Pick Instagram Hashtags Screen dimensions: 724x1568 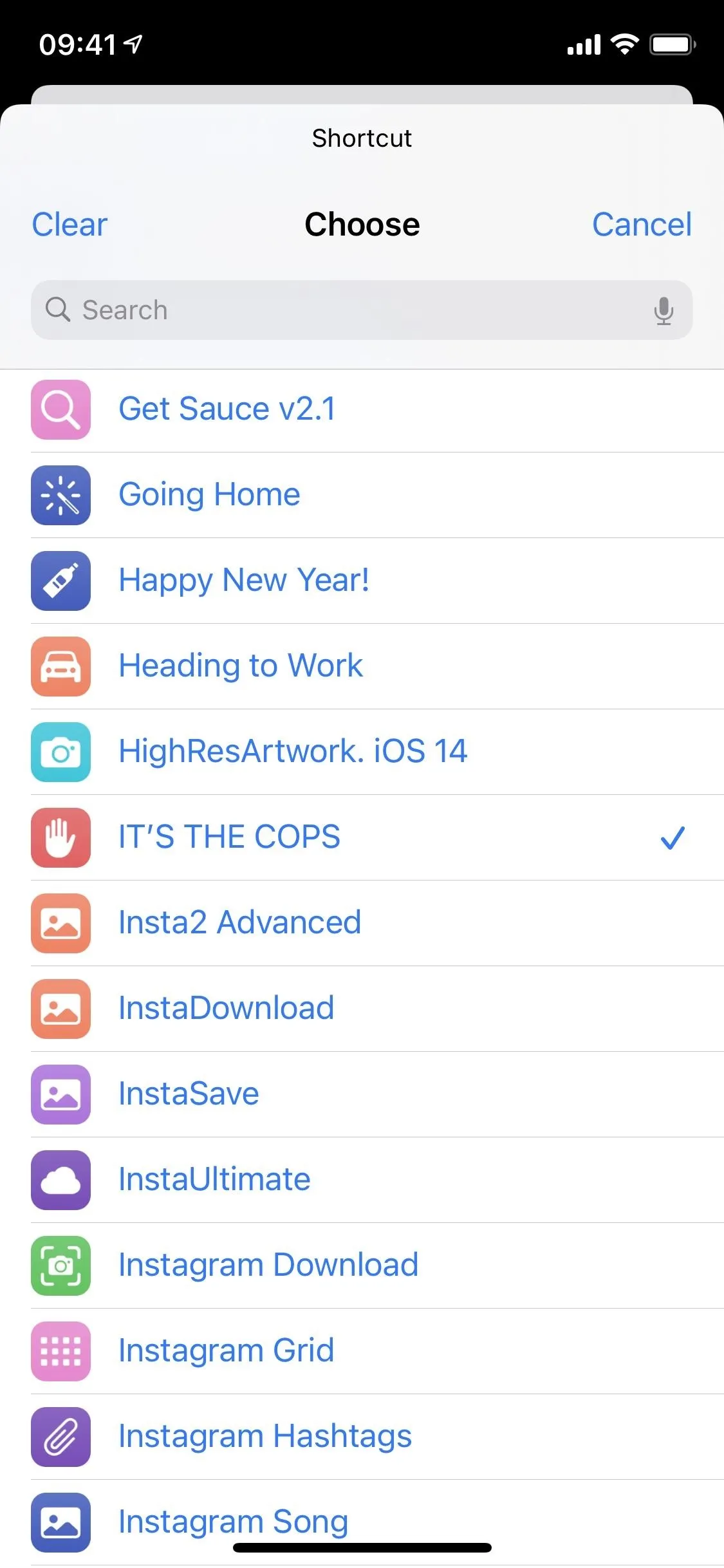(x=362, y=1437)
